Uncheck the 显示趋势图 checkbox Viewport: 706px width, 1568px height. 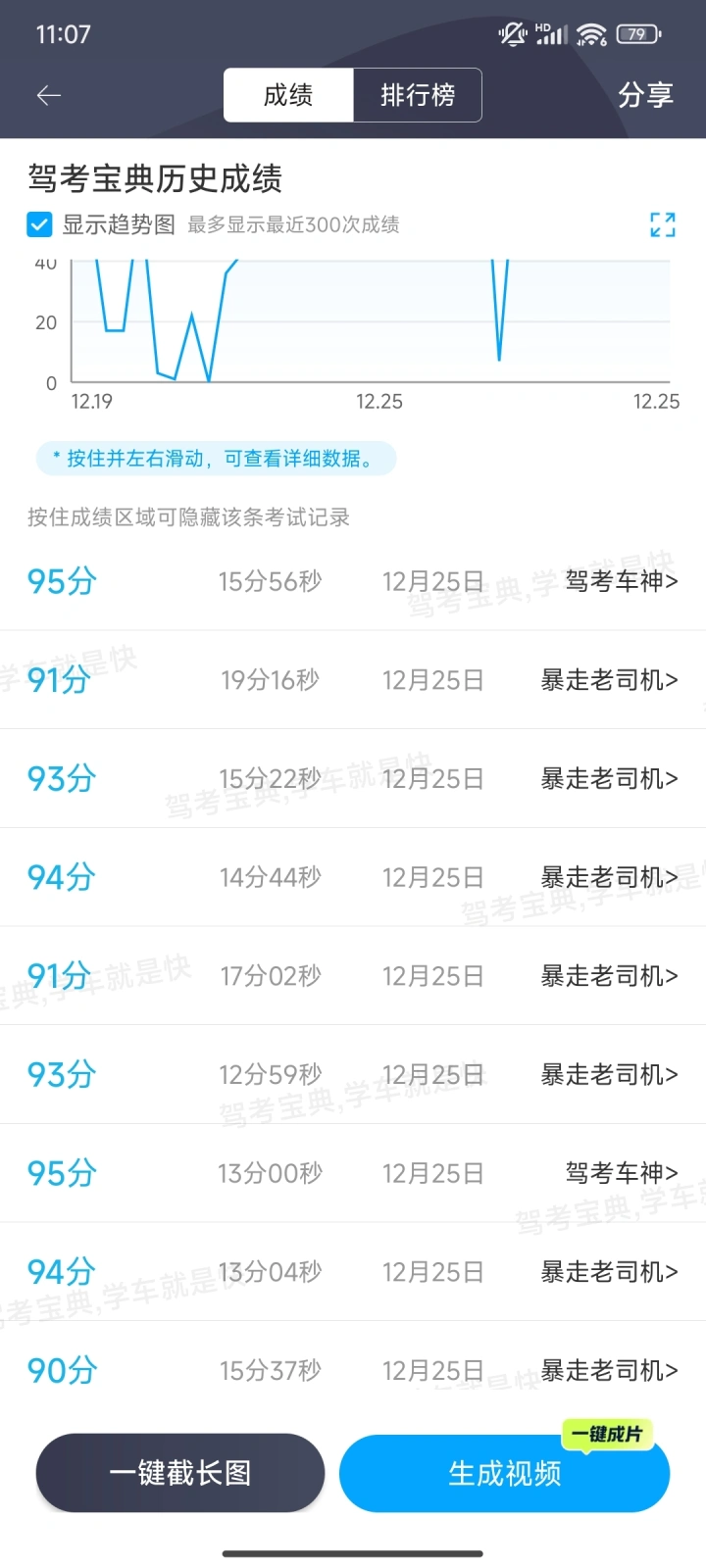[x=39, y=224]
